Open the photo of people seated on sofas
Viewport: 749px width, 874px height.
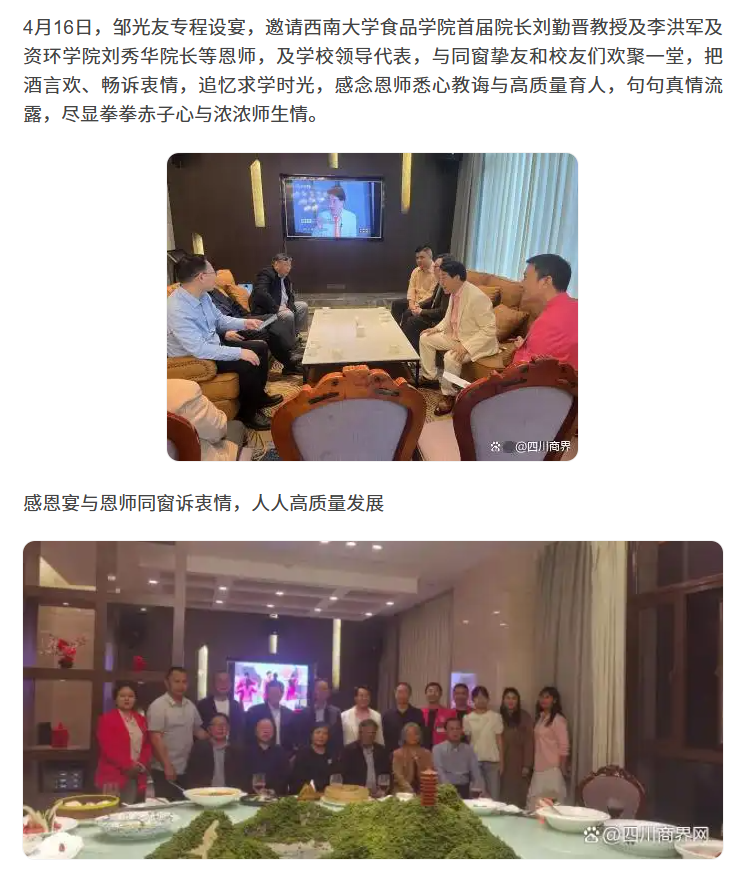[x=372, y=306]
